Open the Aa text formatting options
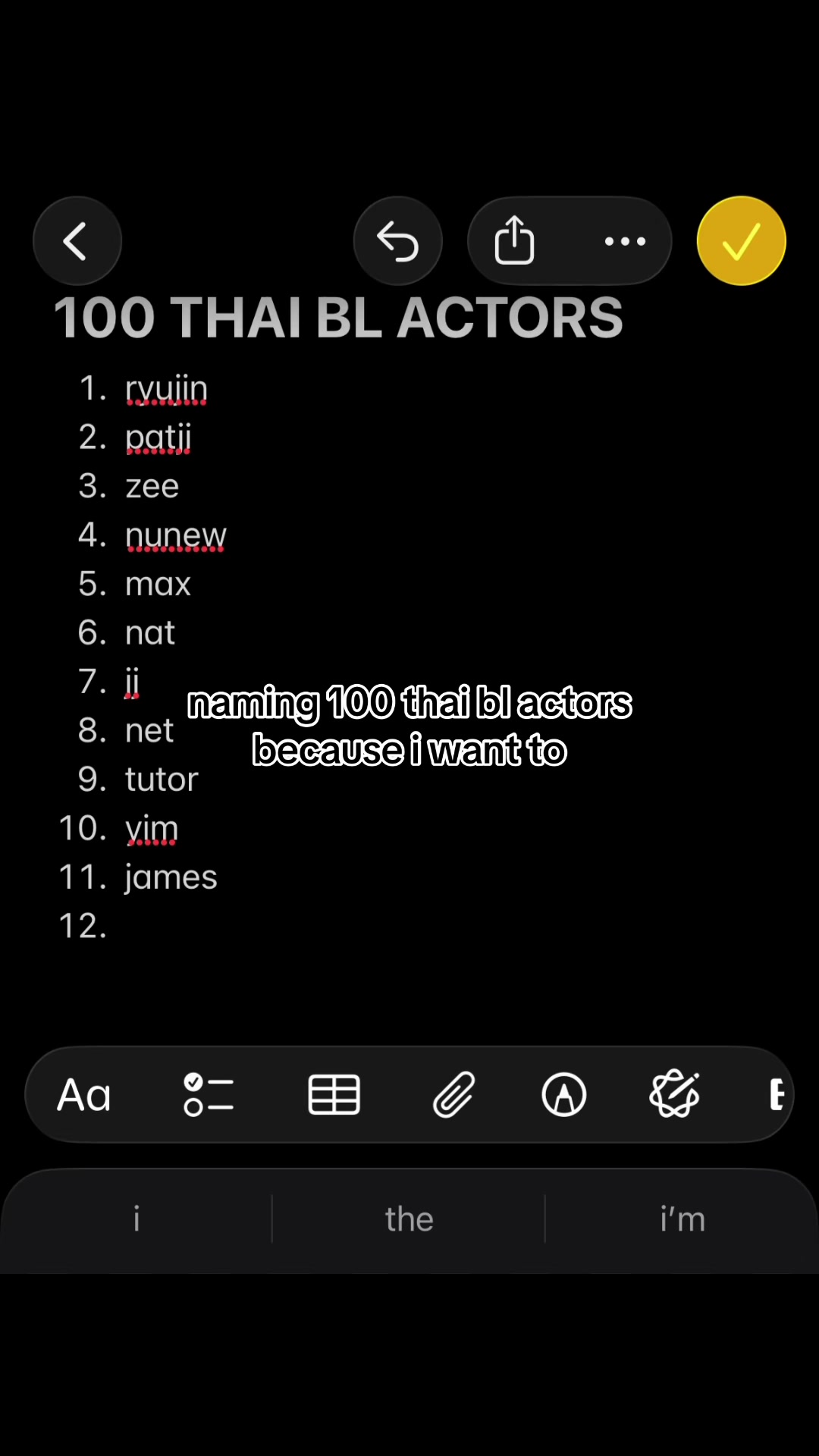The width and height of the screenshot is (819, 1456). (84, 1095)
